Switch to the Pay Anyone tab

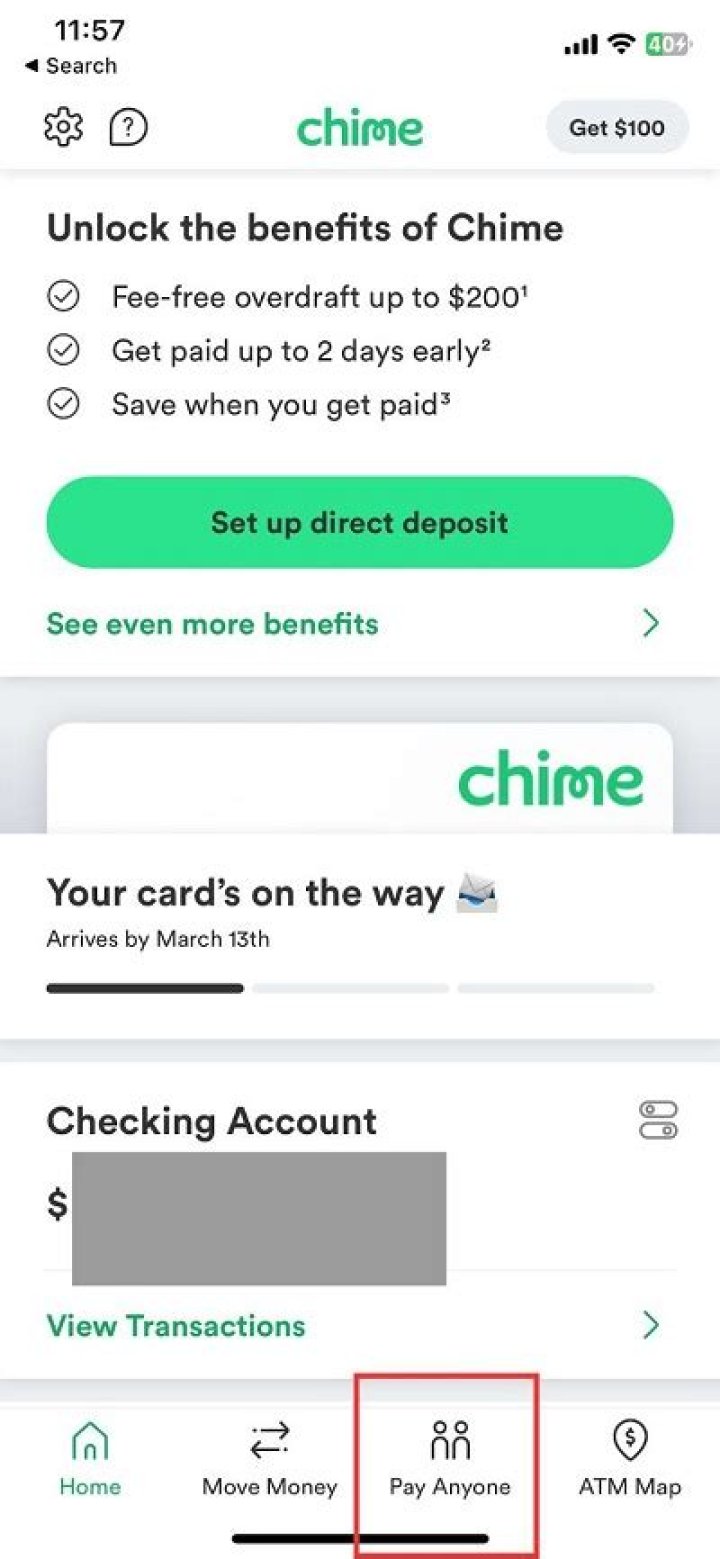[x=449, y=1461]
